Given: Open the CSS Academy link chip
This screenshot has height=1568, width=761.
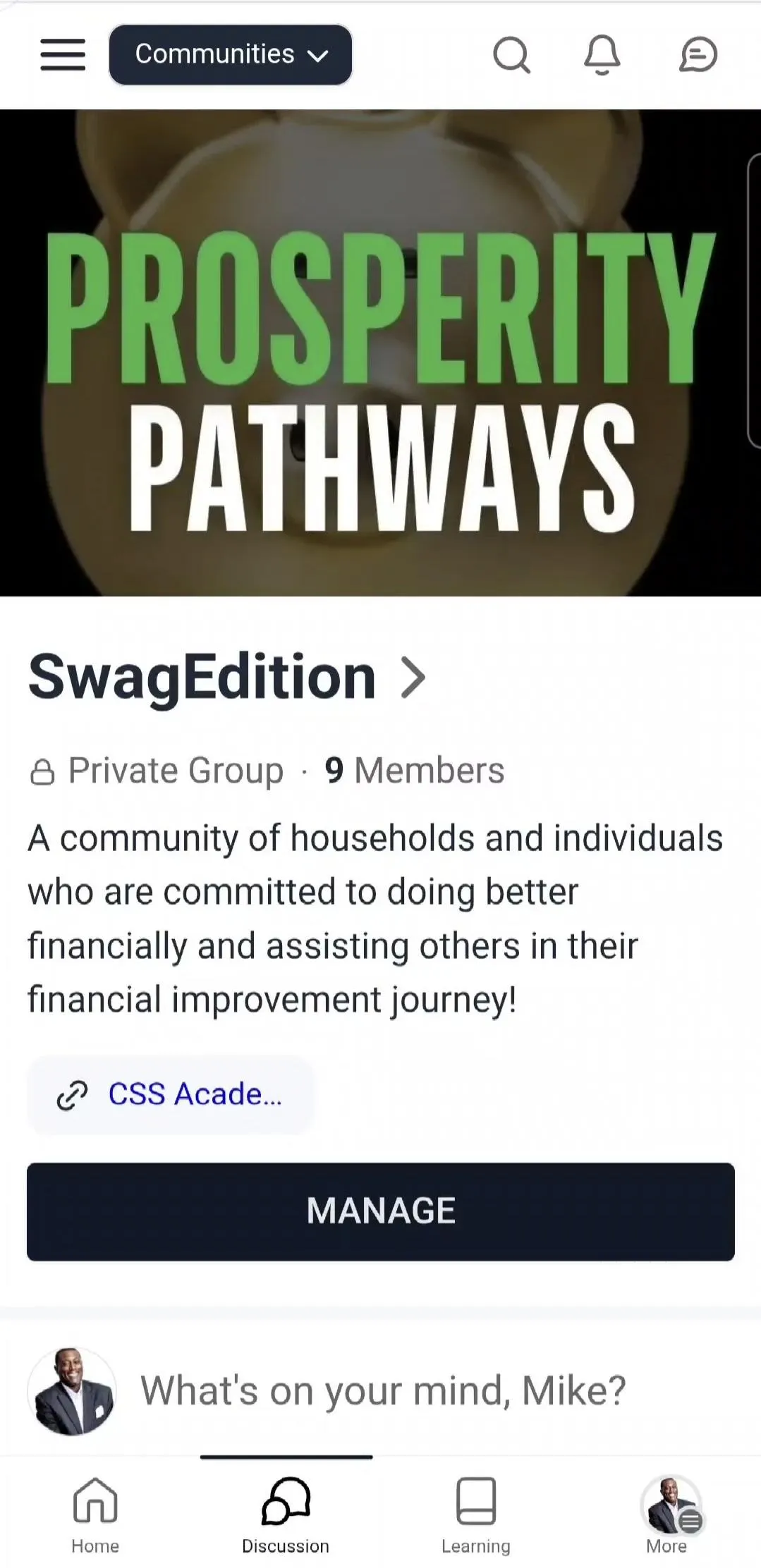Looking at the screenshot, I should [x=170, y=1094].
